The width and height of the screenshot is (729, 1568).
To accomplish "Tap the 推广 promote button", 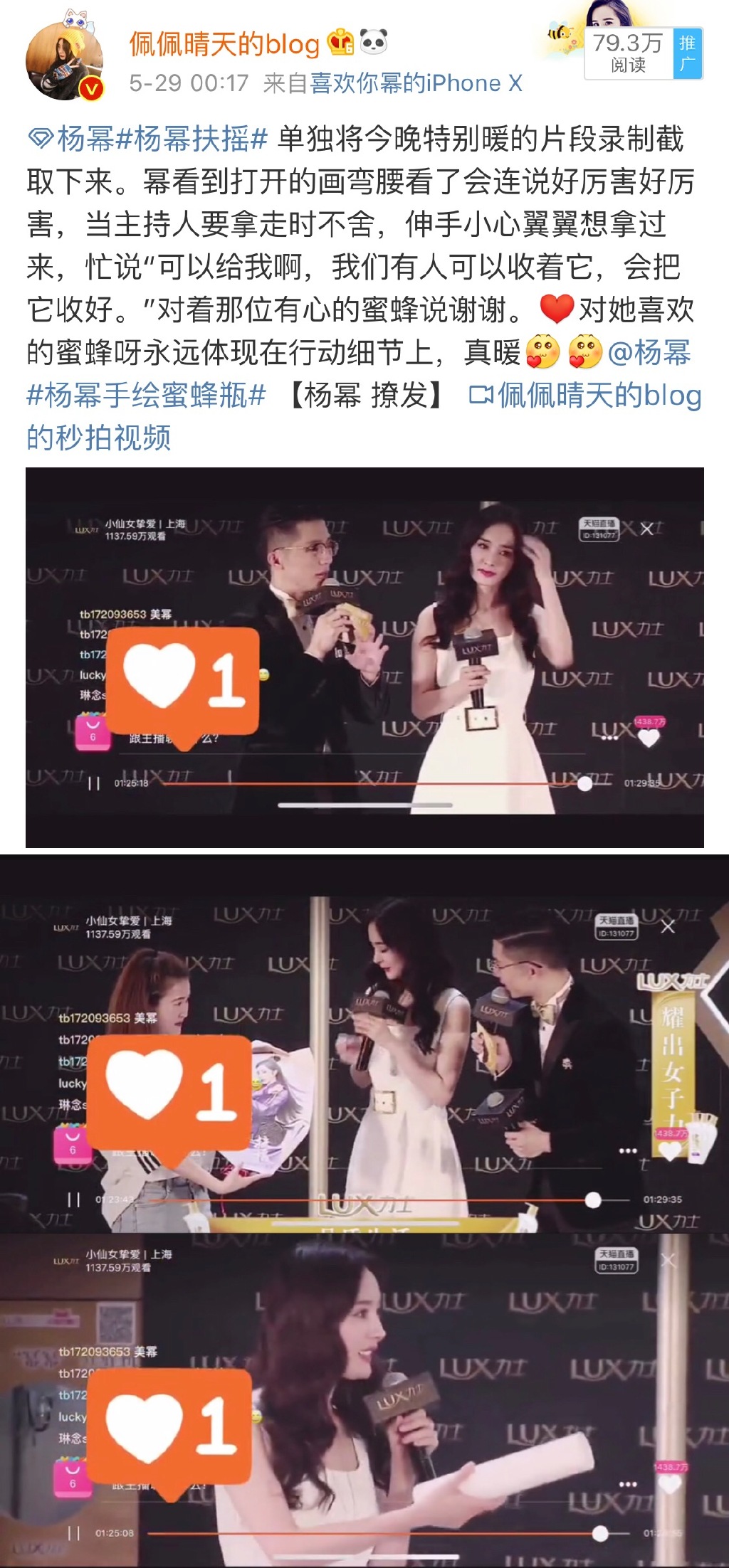I will [x=687, y=53].
